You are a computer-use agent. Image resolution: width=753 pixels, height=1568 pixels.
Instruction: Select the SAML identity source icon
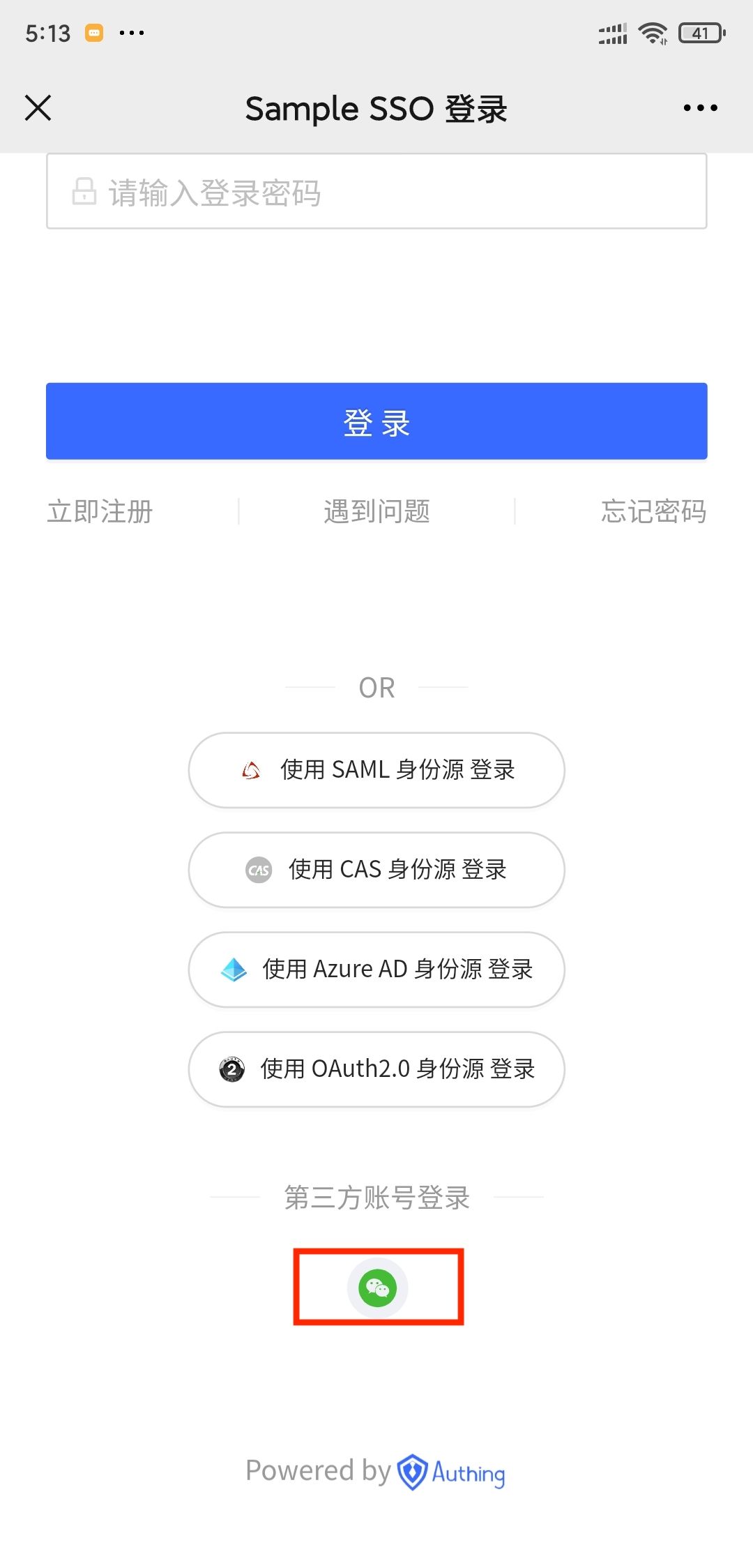click(x=250, y=770)
